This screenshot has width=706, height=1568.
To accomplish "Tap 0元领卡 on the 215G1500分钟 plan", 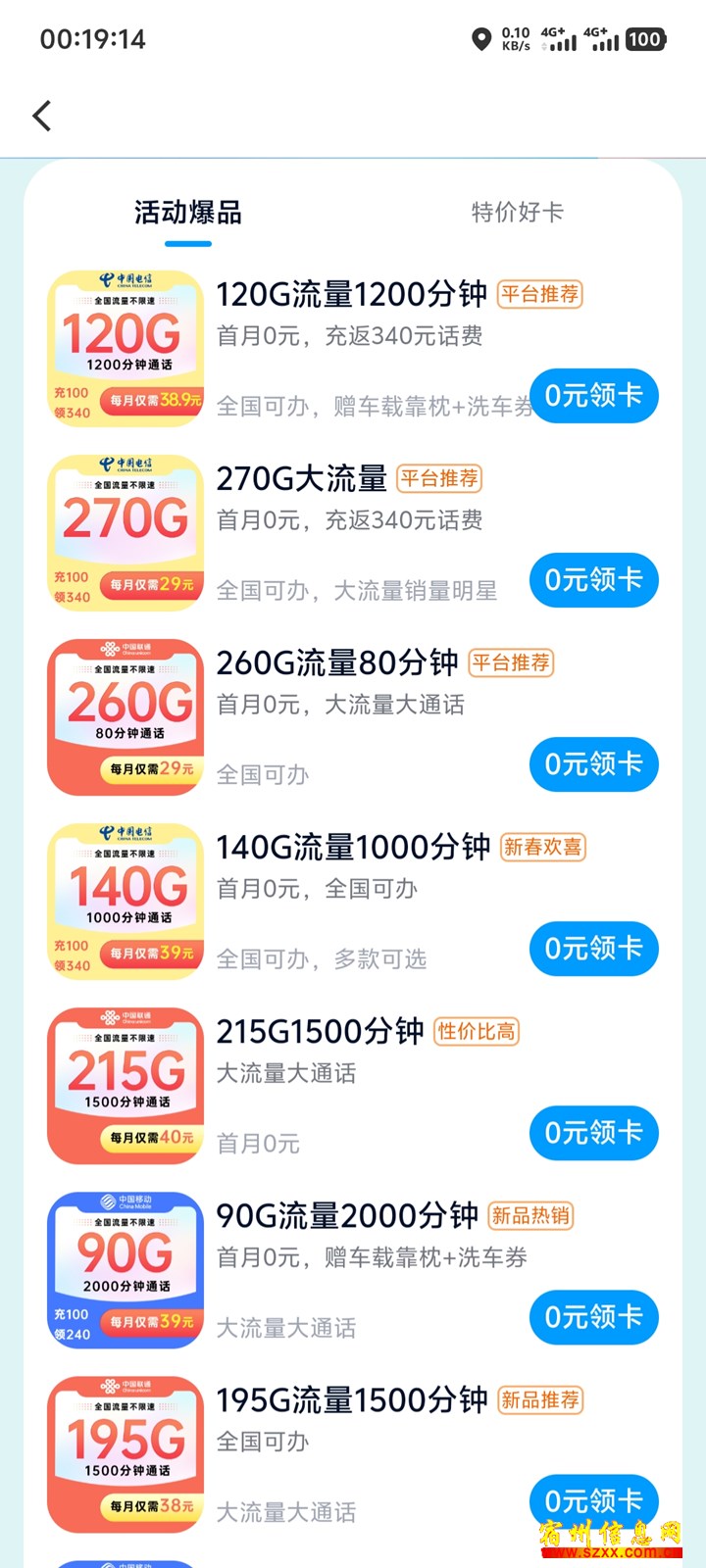I will [x=593, y=1133].
